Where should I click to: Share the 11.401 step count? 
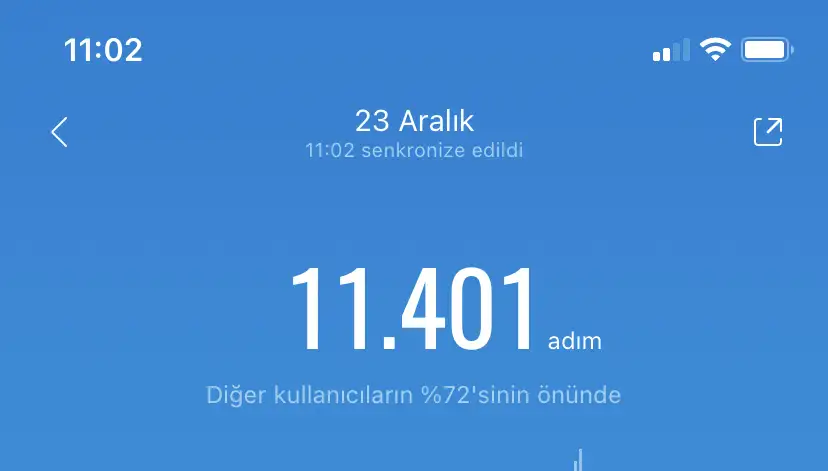click(767, 132)
